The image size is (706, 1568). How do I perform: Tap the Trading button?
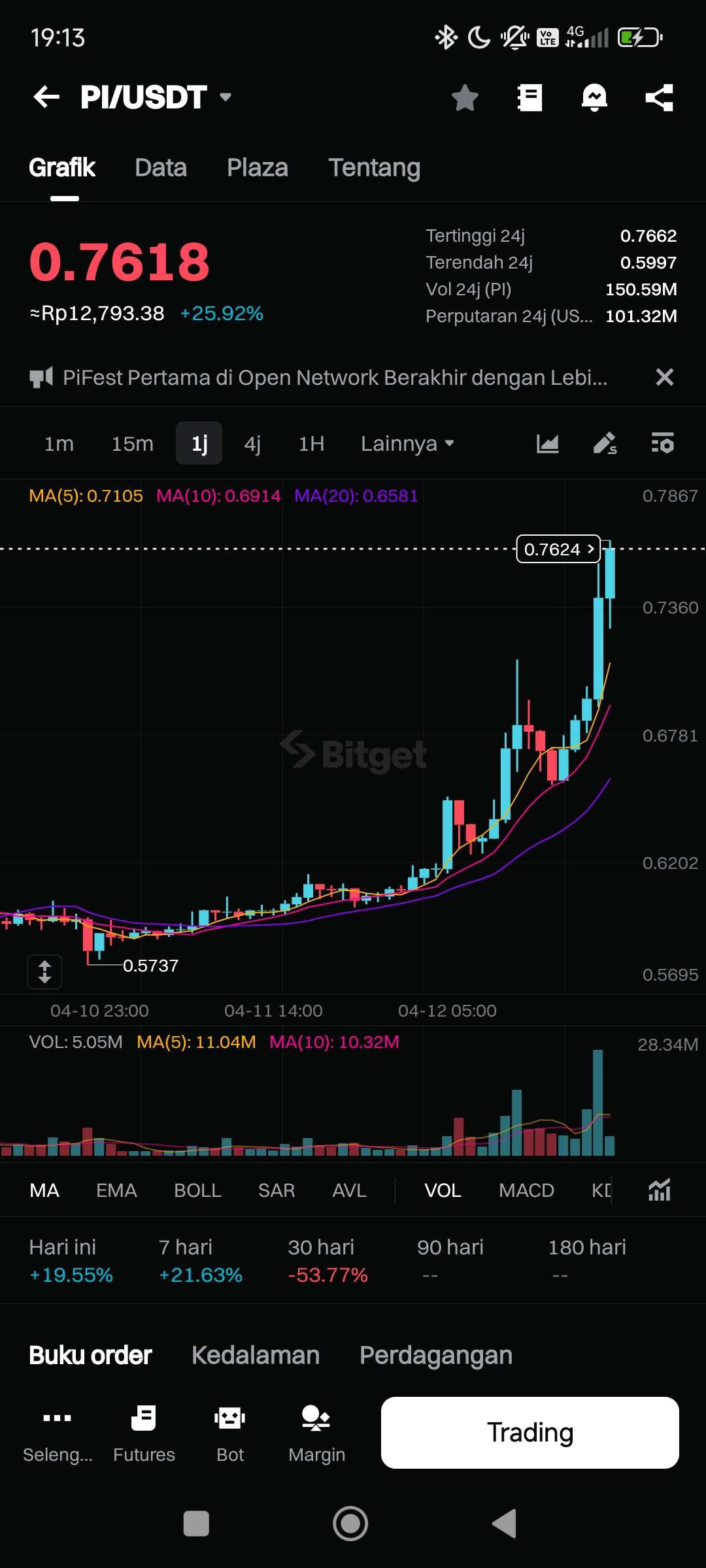(529, 1433)
